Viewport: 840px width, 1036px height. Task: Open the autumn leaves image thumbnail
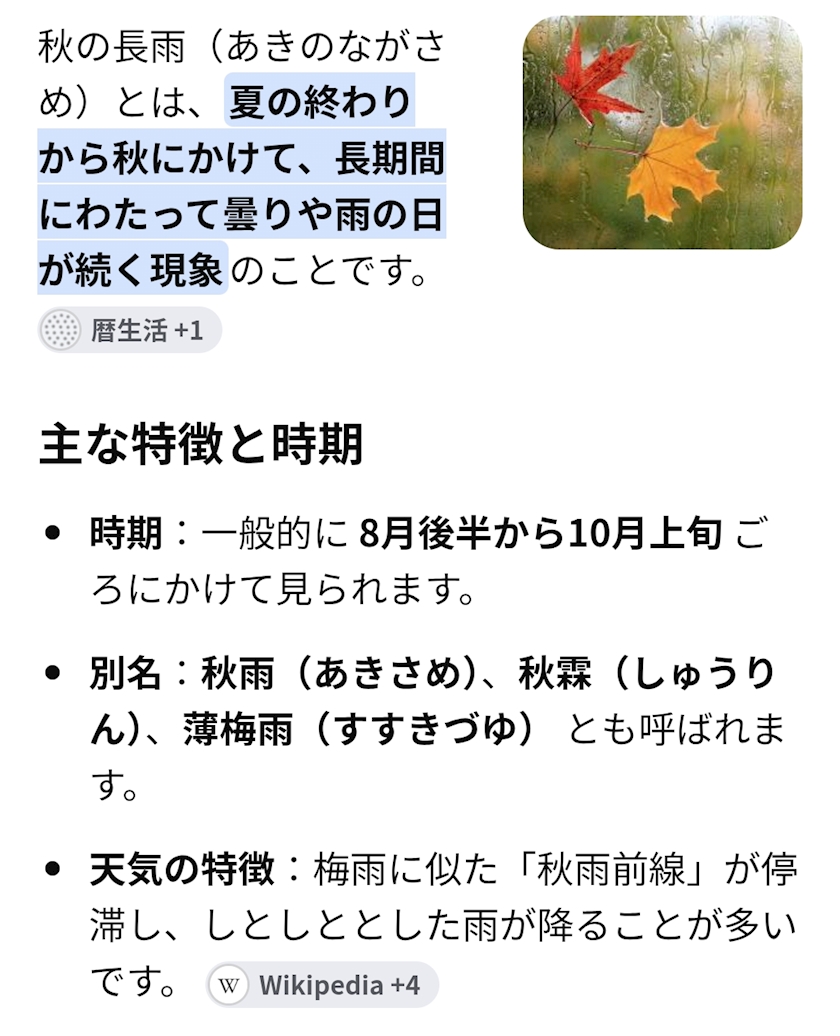pyautogui.click(x=662, y=132)
